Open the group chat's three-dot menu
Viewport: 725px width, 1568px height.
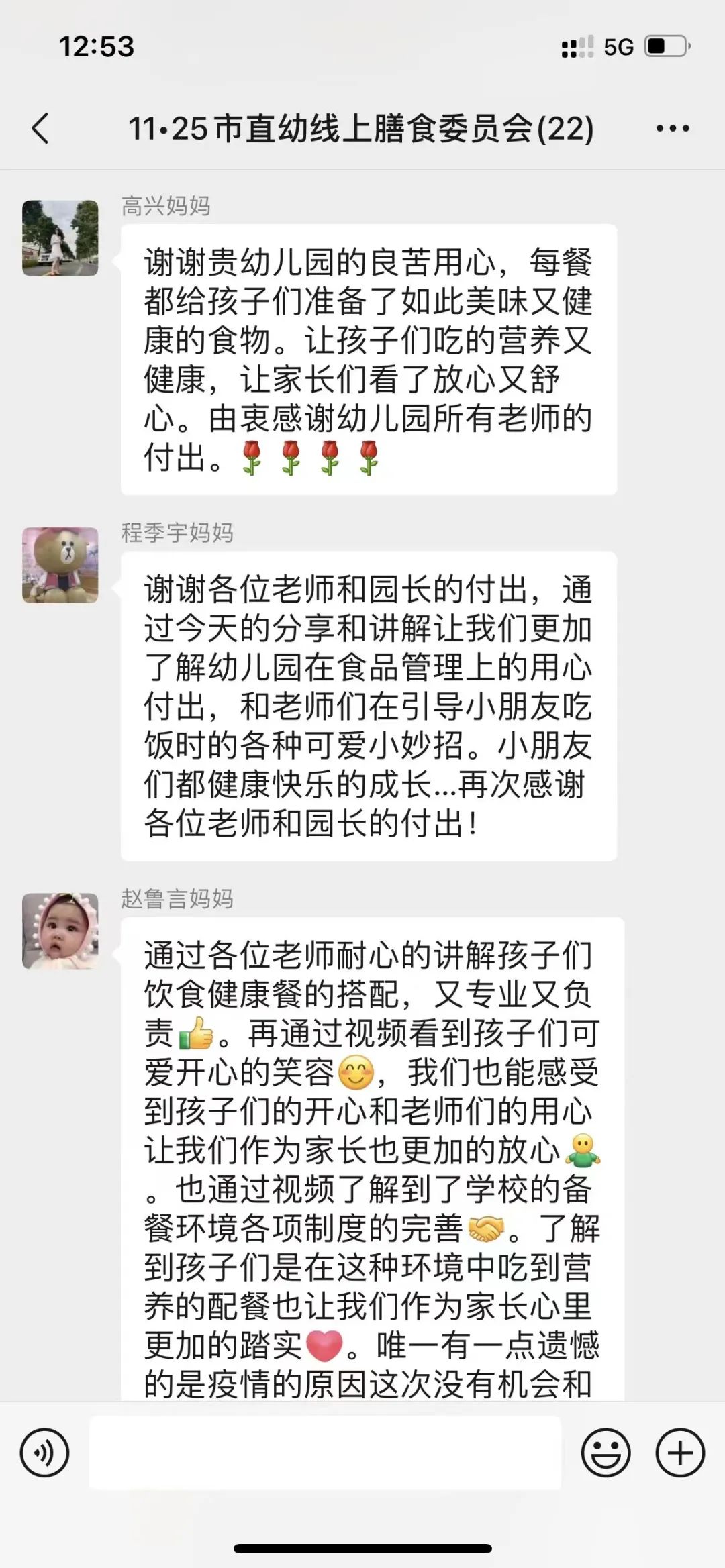pos(673,128)
